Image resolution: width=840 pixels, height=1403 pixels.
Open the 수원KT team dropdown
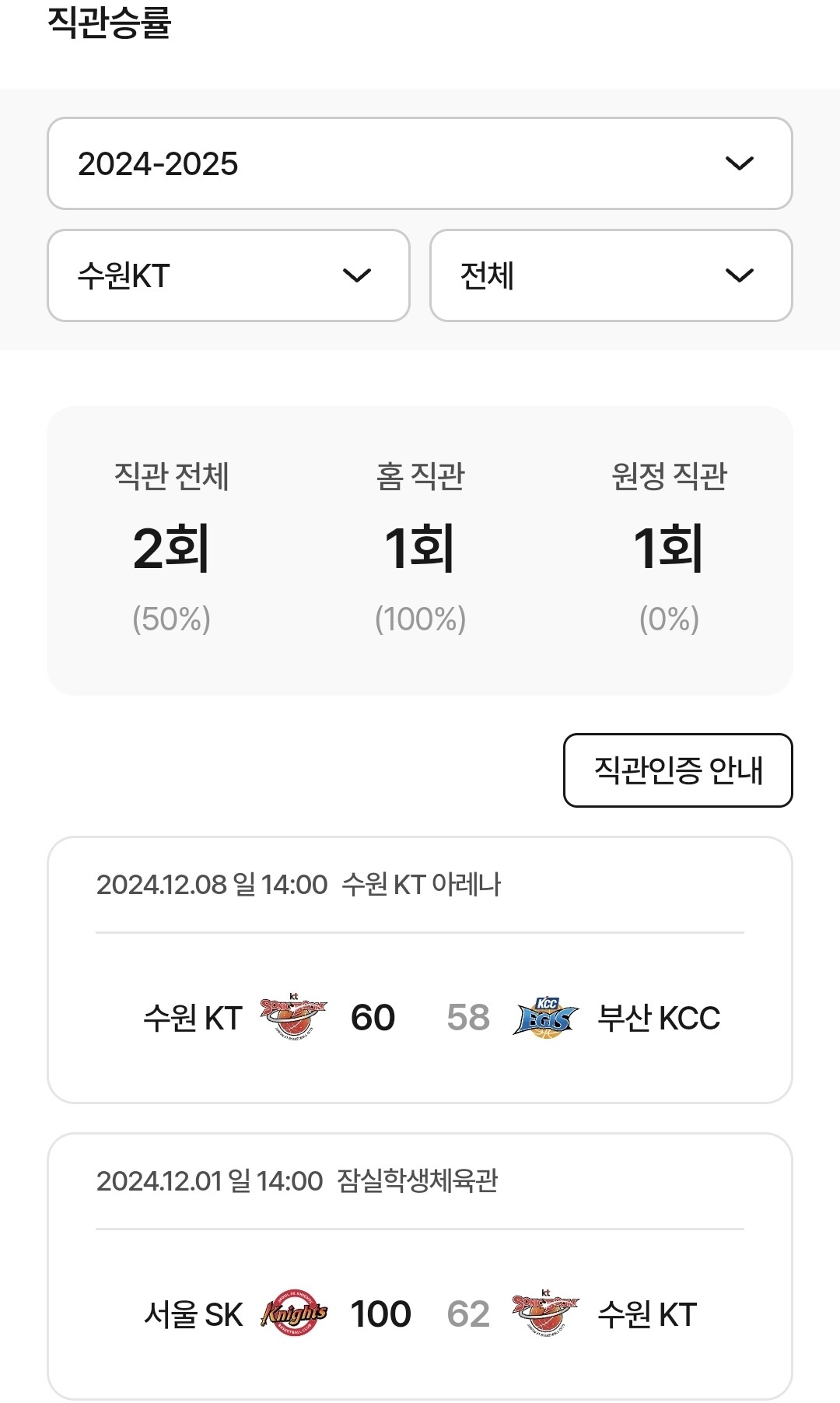pyautogui.click(x=228, y=276)
